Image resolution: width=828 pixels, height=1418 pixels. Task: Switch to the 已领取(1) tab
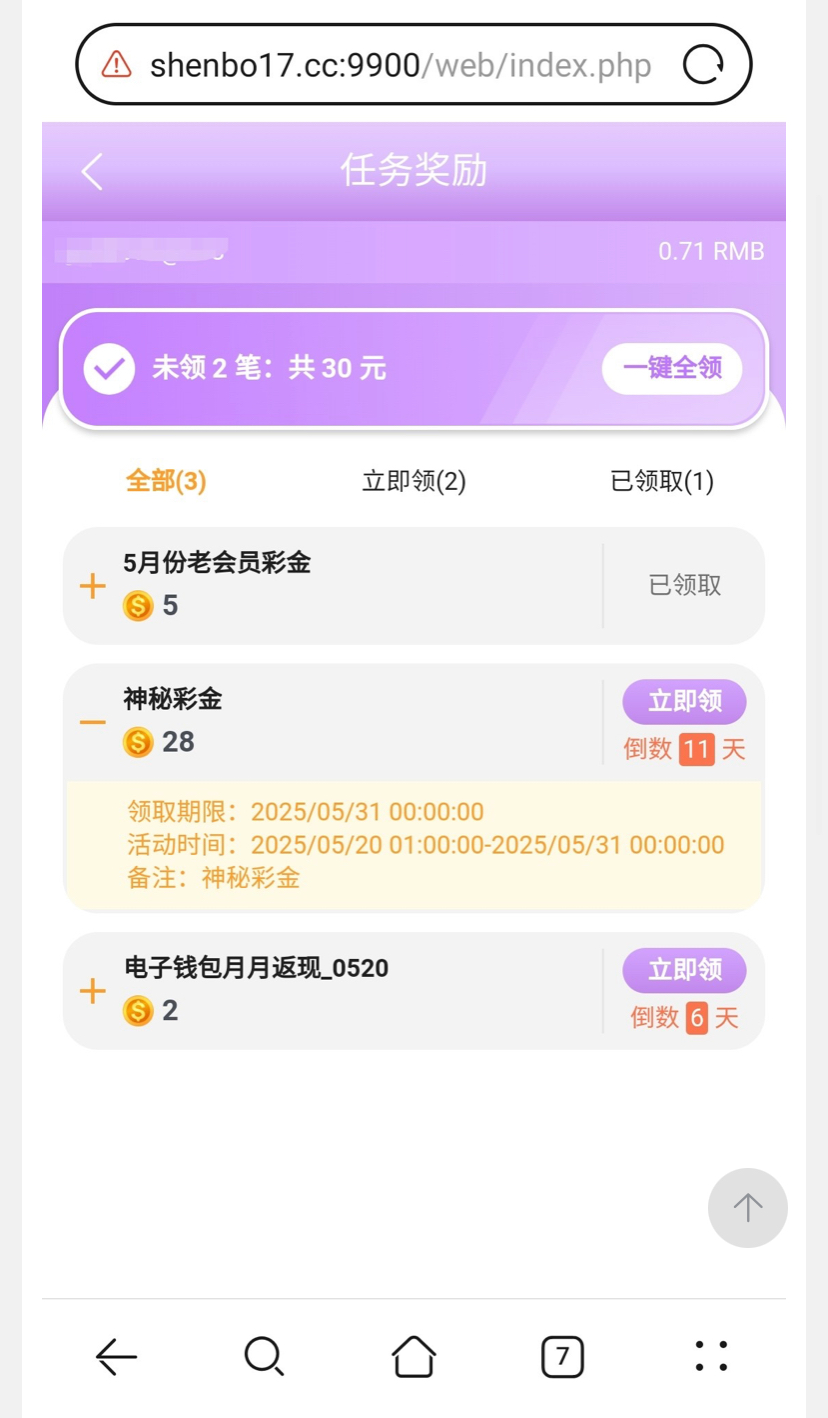662,482
